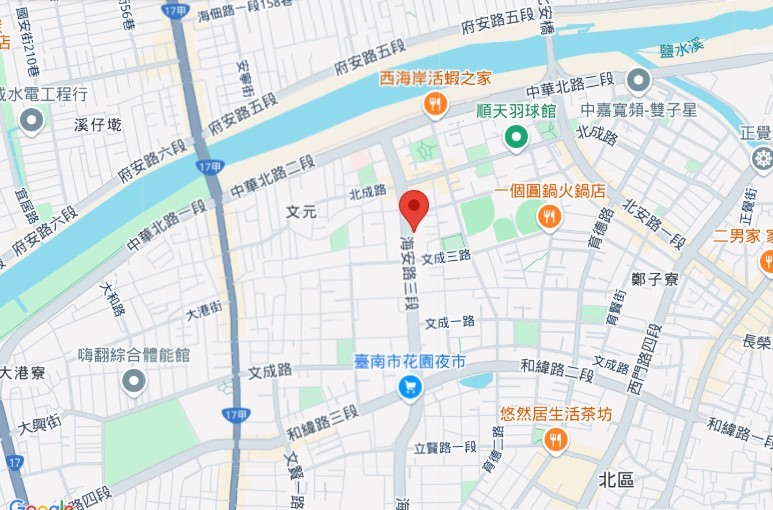Open the 城水電工程行 map marker
773x510 pixels.
click(x=31, y=121)
